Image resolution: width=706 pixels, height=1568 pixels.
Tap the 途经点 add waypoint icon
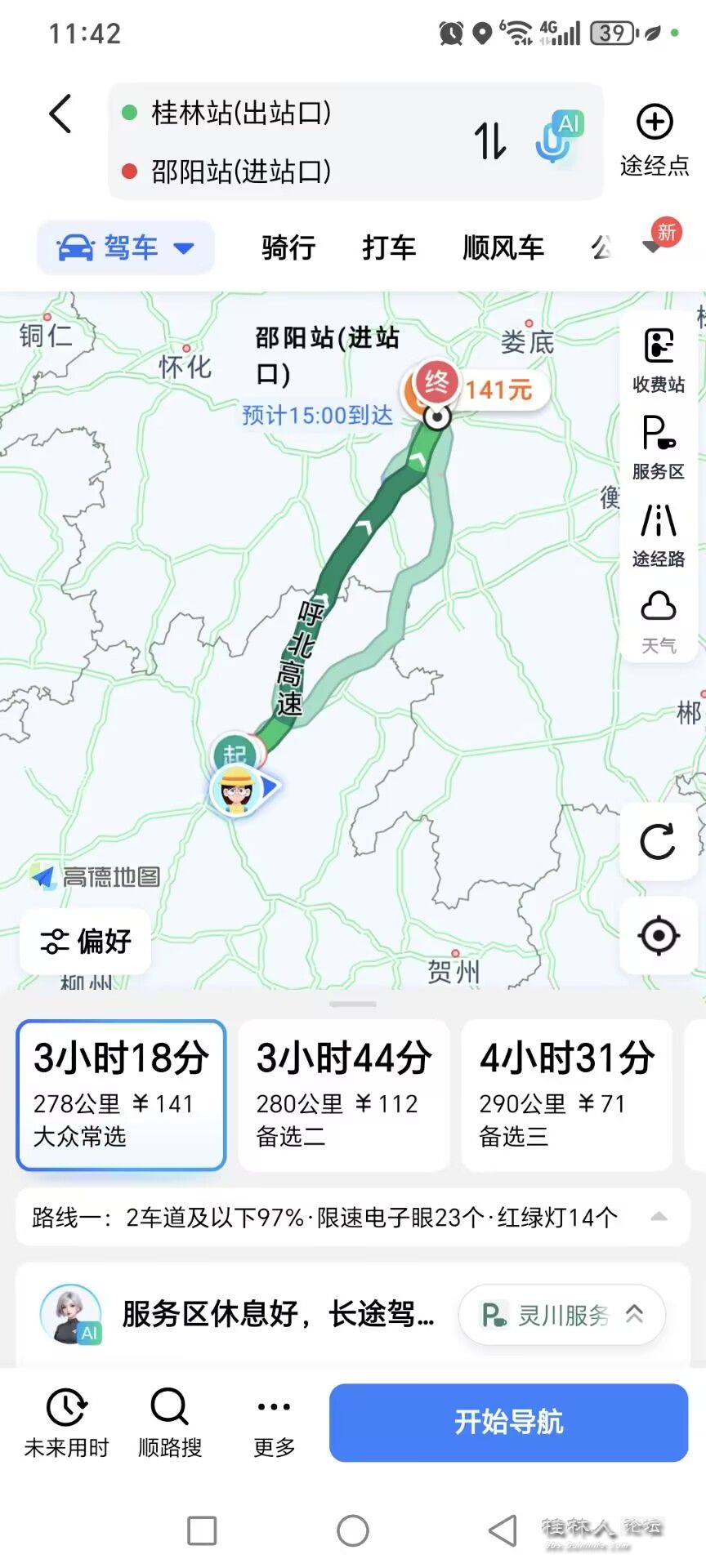tap(653, 122)
